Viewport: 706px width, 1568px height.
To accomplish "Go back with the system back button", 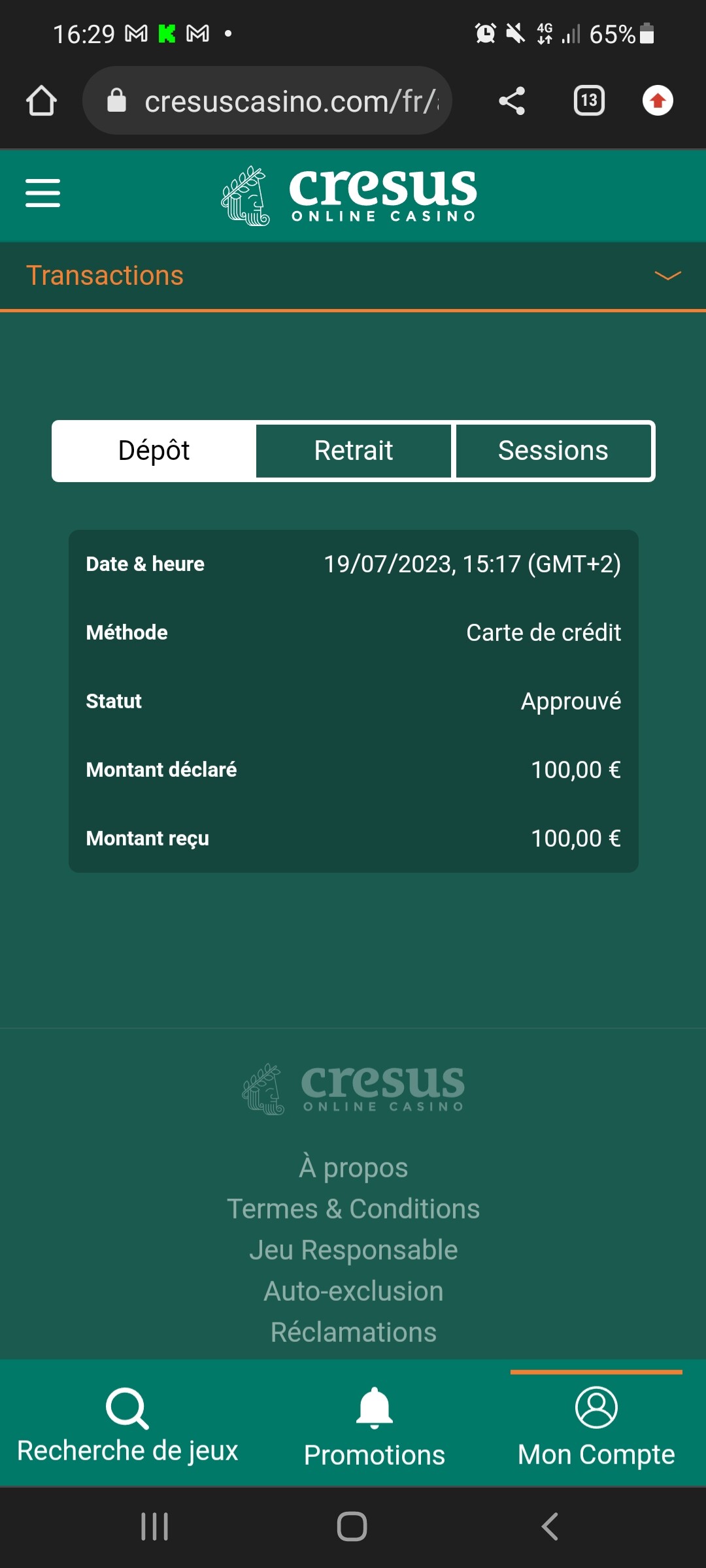I will pos(550,1527).
